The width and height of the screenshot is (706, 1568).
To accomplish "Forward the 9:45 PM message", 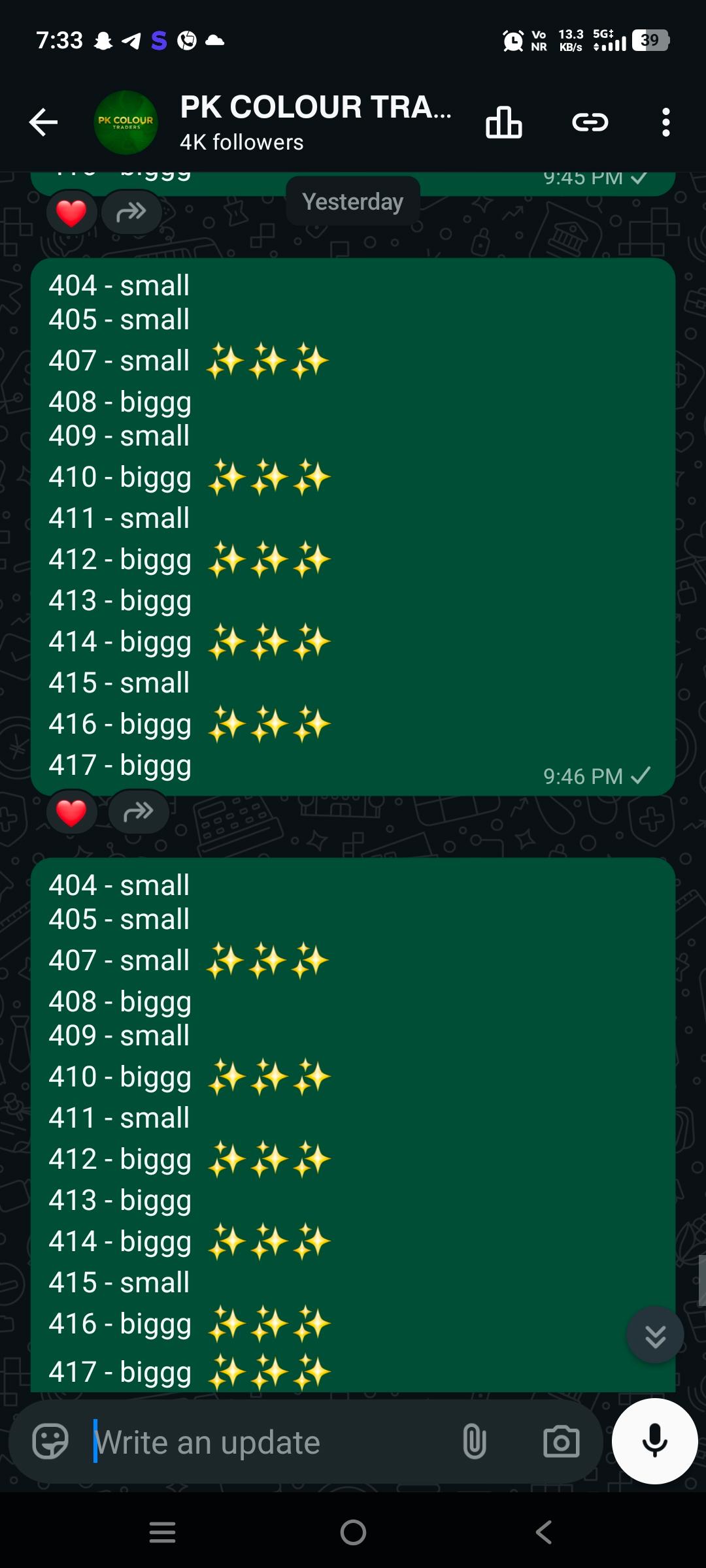I will click(x=131, y=212).
